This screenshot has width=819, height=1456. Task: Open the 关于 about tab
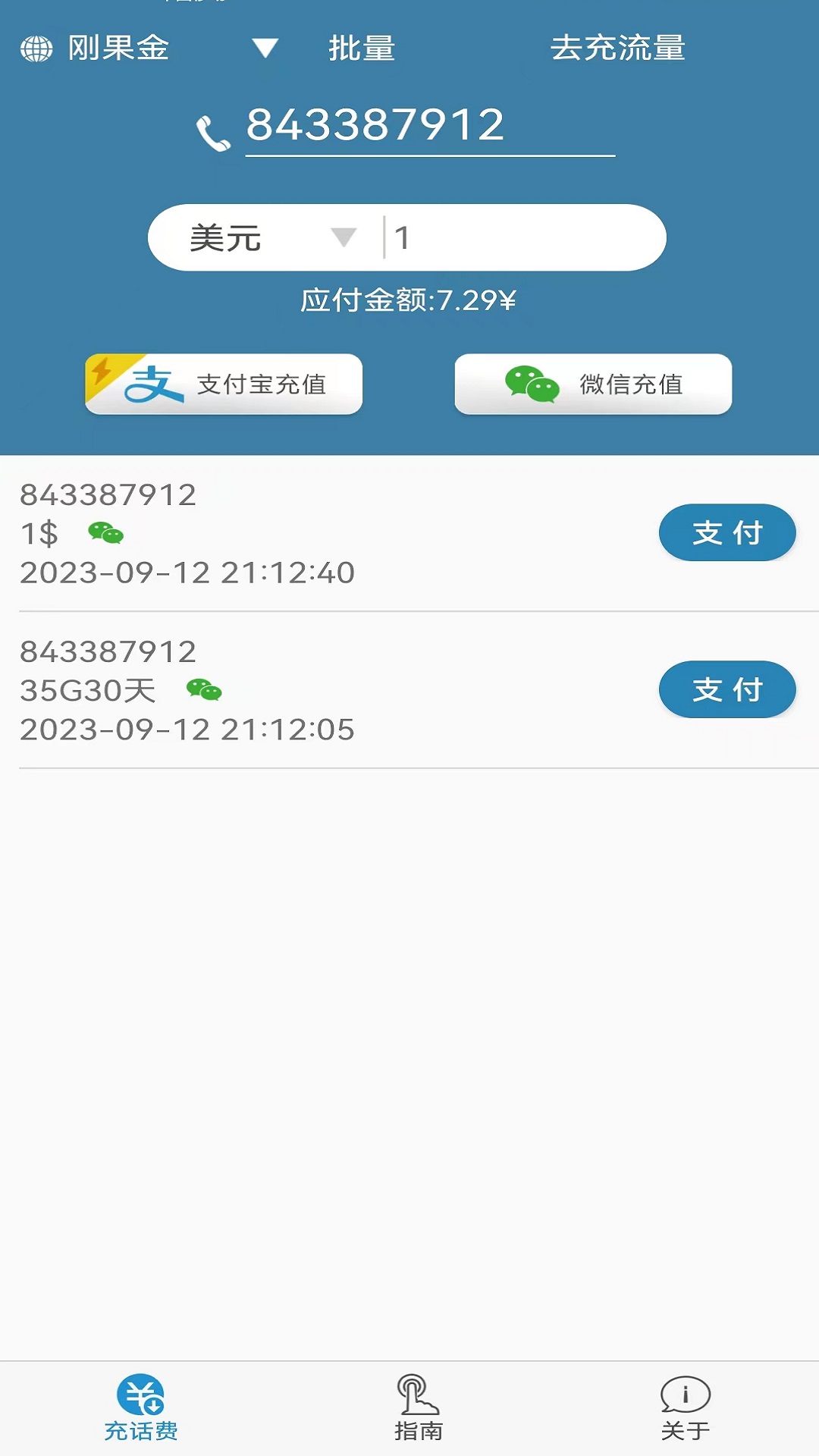click(x=685, y=1407)
